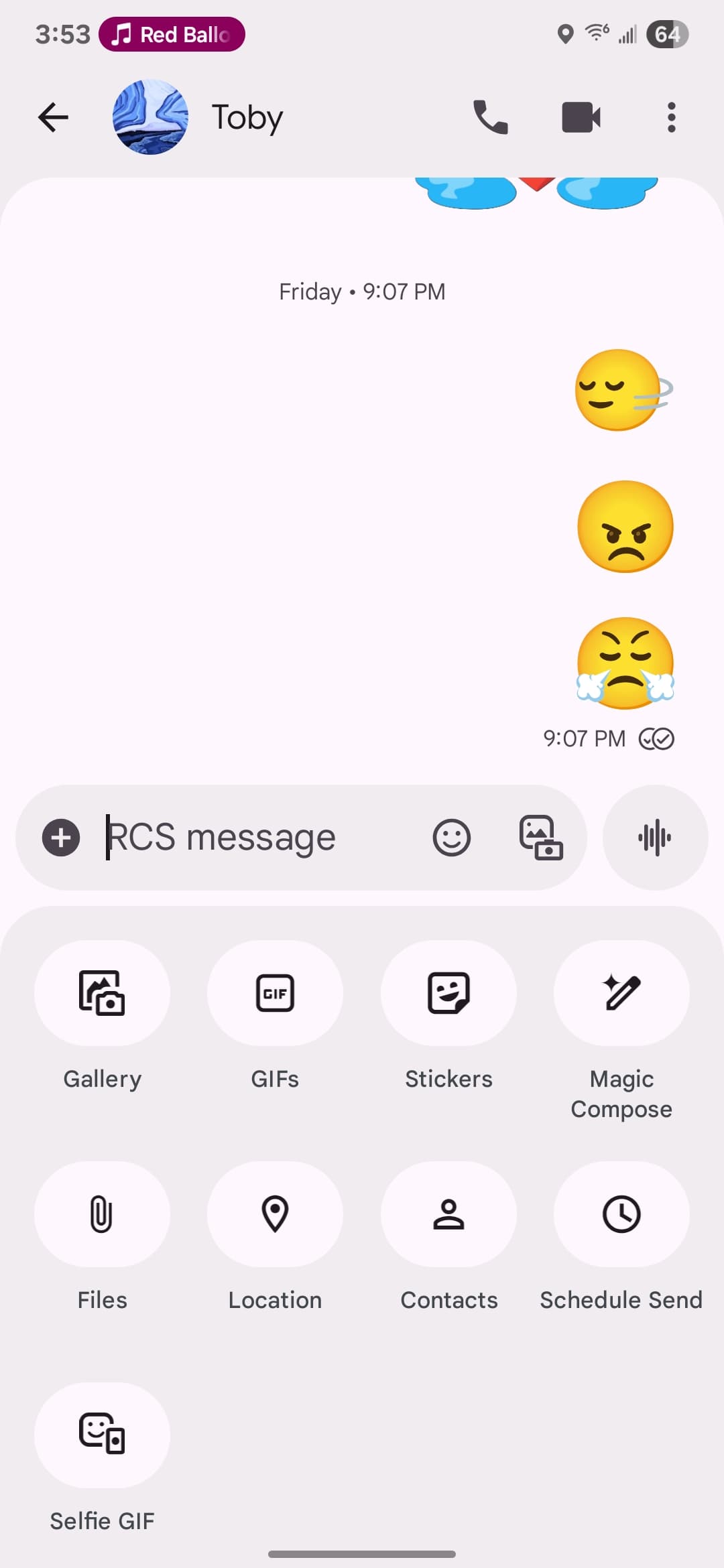Image resolution: width=724 pixels, height=1568 pixels.
Task: Record a voice message
Action: pyautogui.click(x=655, y=838)
